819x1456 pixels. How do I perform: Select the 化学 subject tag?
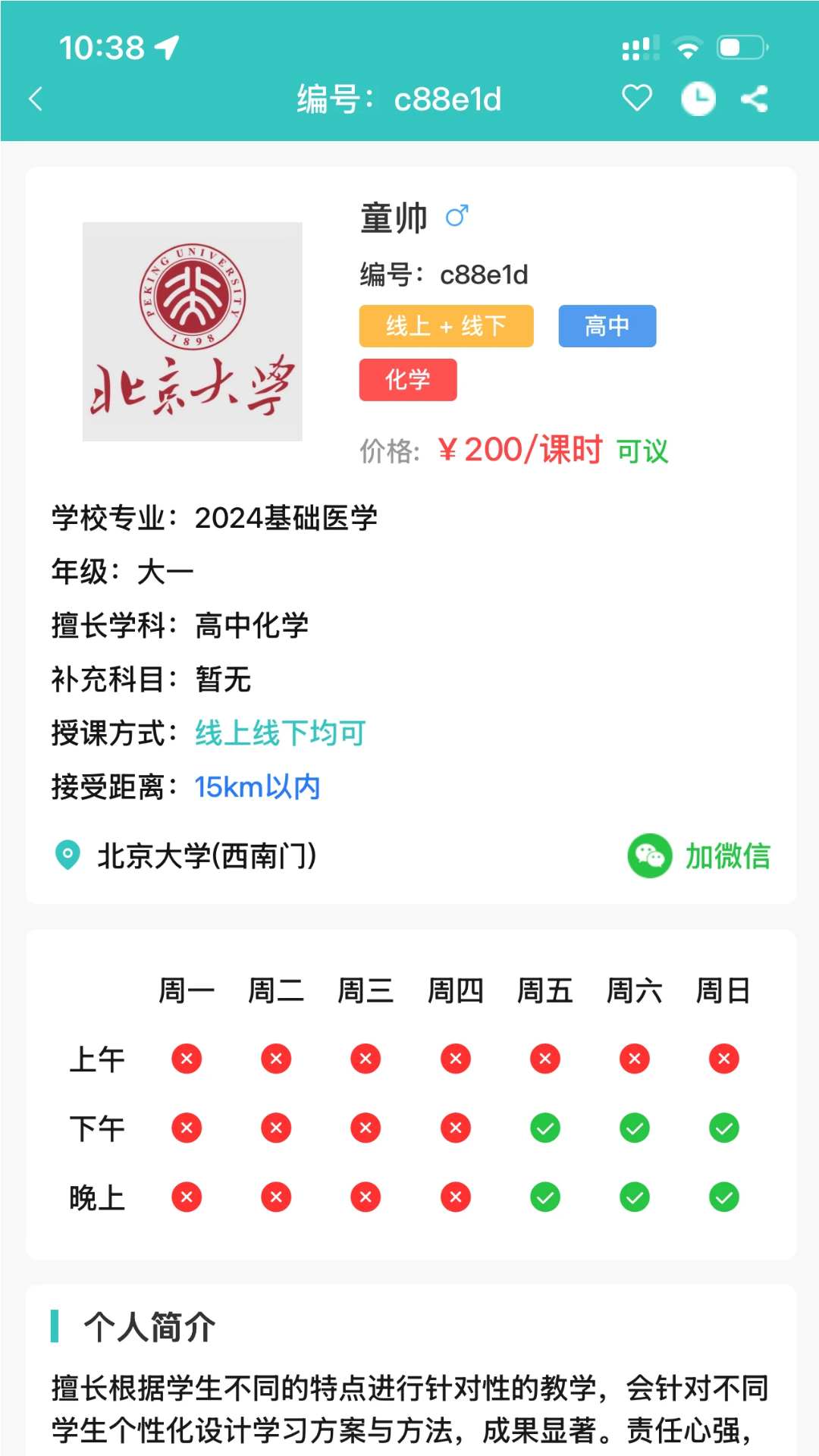point(407,380)
